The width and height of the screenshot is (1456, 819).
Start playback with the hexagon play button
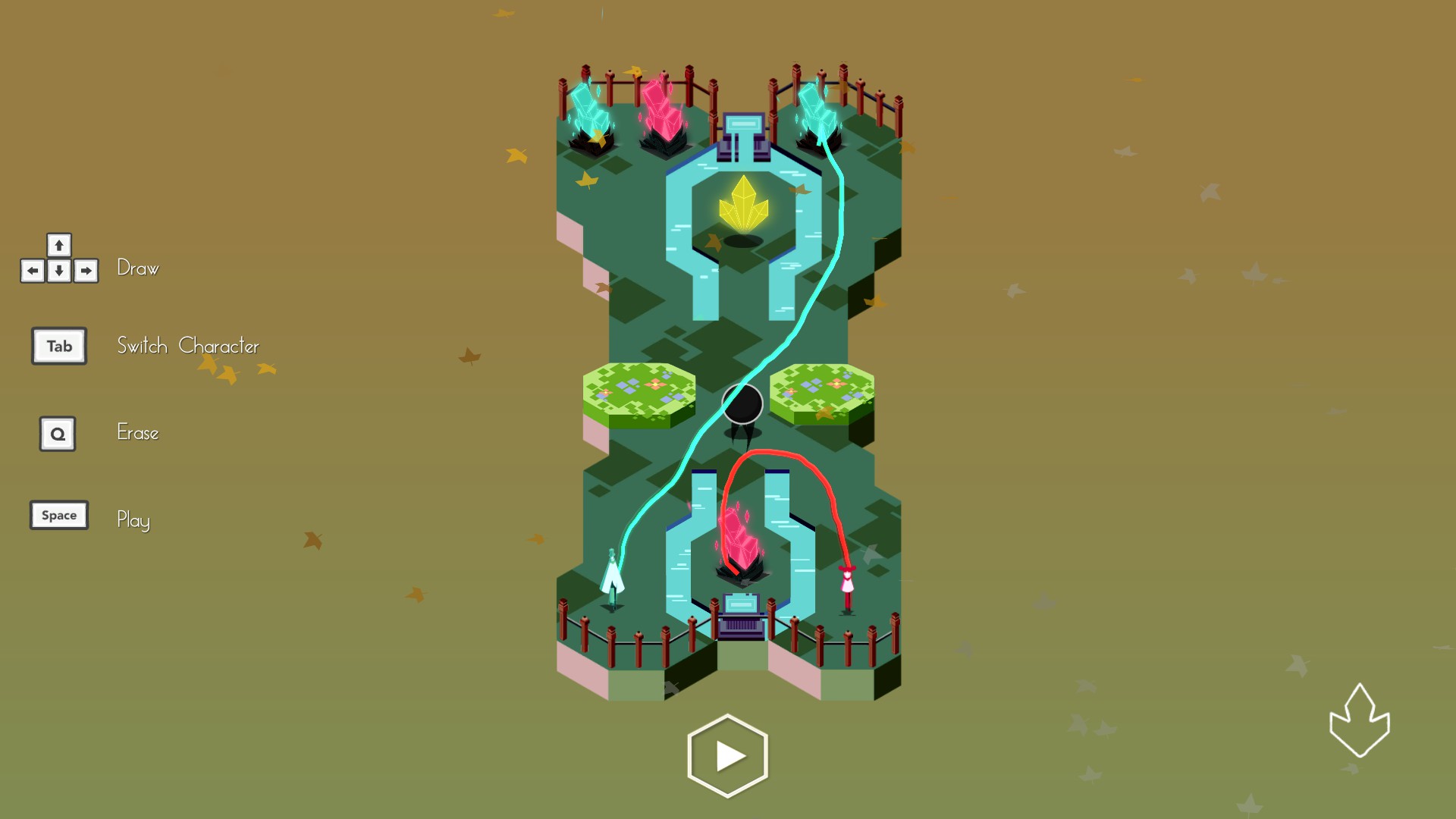[728, 755]
